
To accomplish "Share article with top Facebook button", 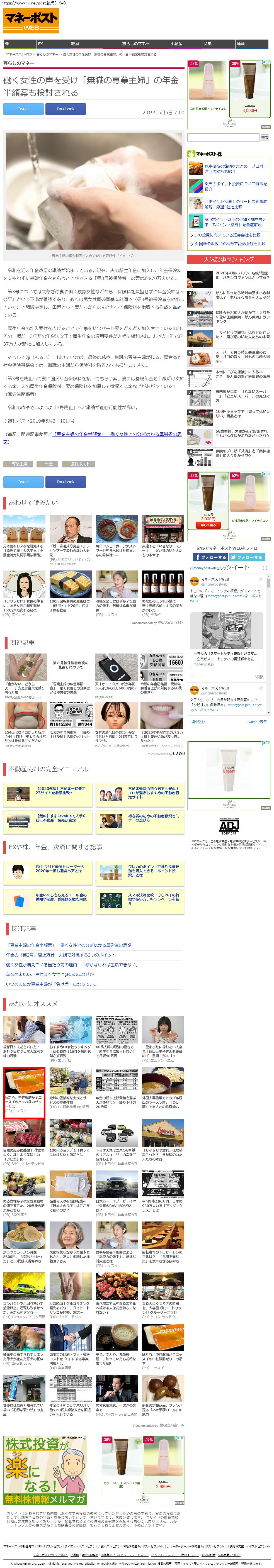I will [65, 109].
